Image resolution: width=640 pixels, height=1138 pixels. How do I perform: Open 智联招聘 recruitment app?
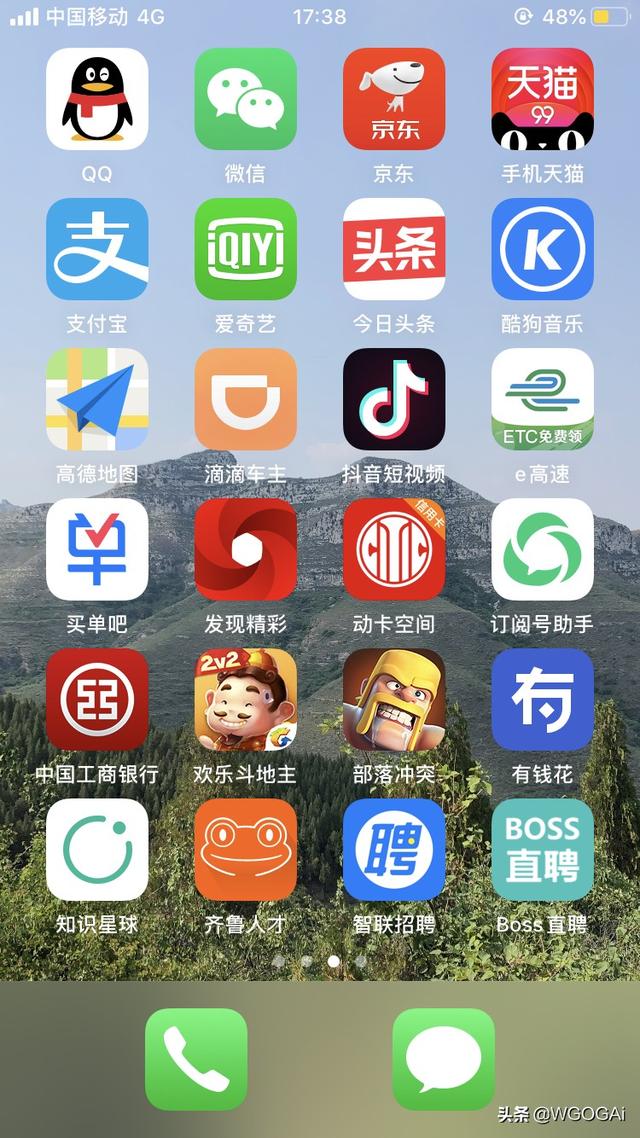[x=393, y=849]
